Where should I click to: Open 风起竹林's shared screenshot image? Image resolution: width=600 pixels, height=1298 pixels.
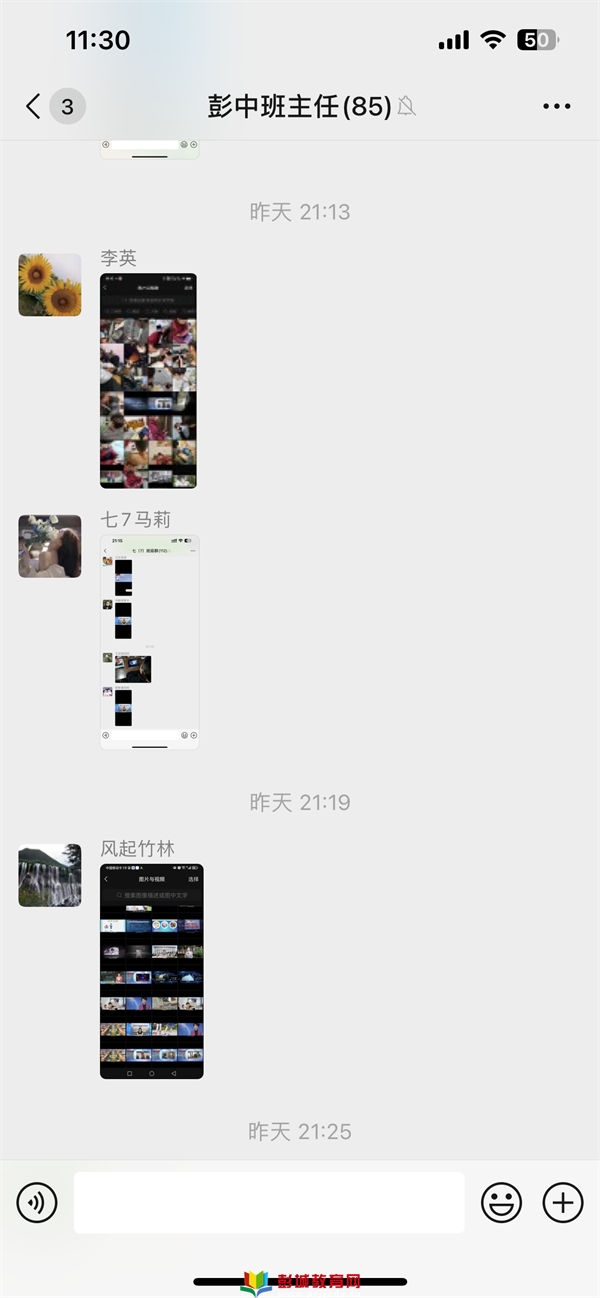click(x=151, y=971)
